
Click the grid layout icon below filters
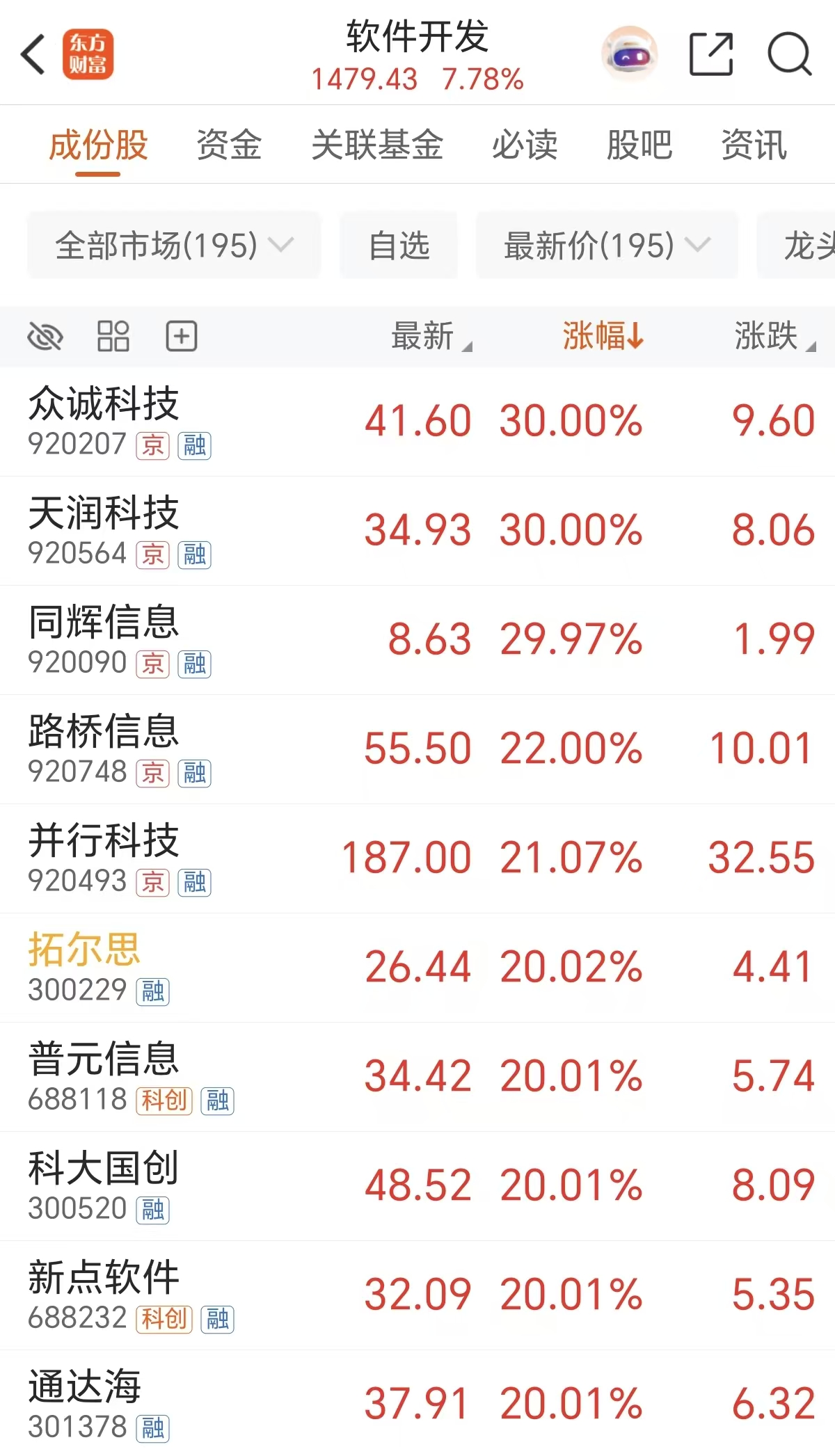[113, 337]
